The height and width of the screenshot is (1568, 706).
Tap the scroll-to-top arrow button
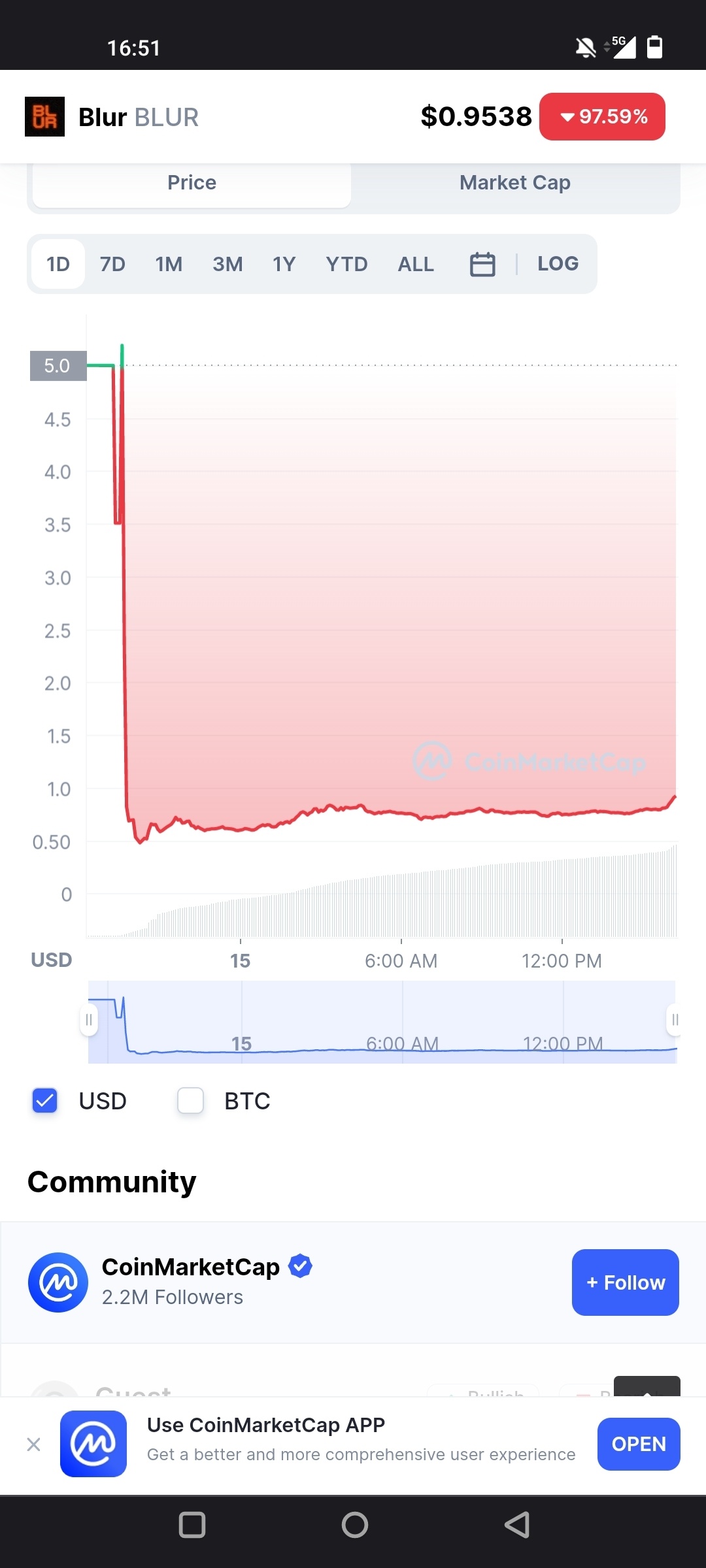(647, 1387)
